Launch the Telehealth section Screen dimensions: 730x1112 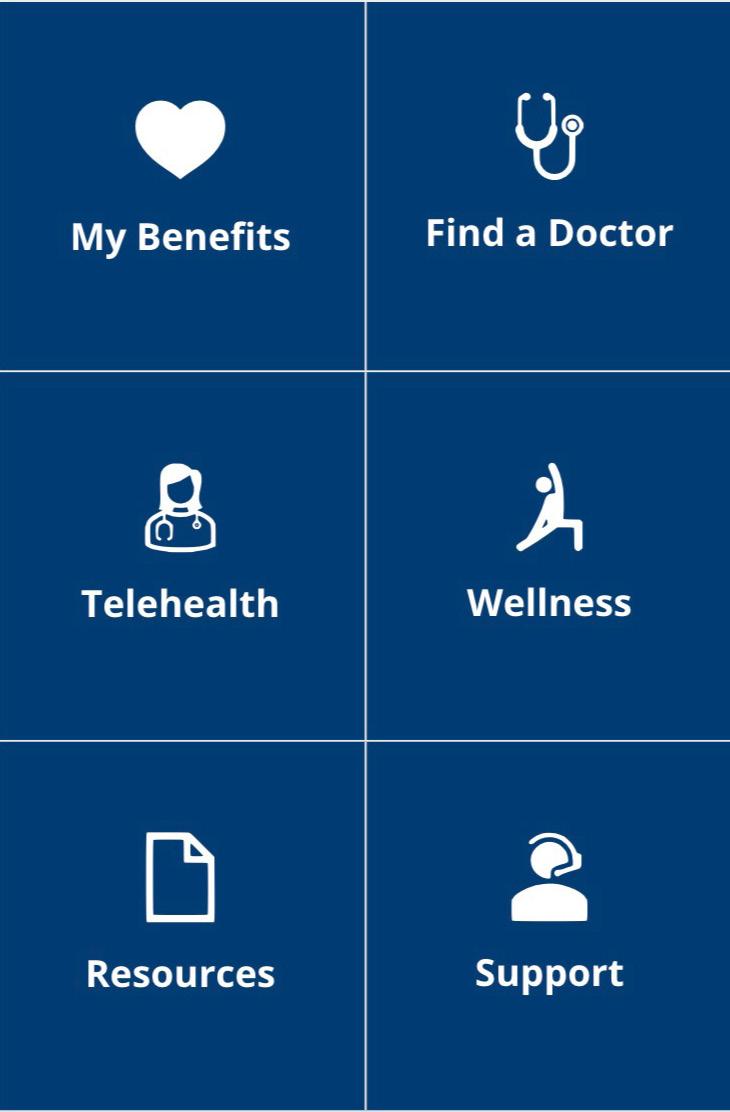pyautogui.click(x=181, y=555)
